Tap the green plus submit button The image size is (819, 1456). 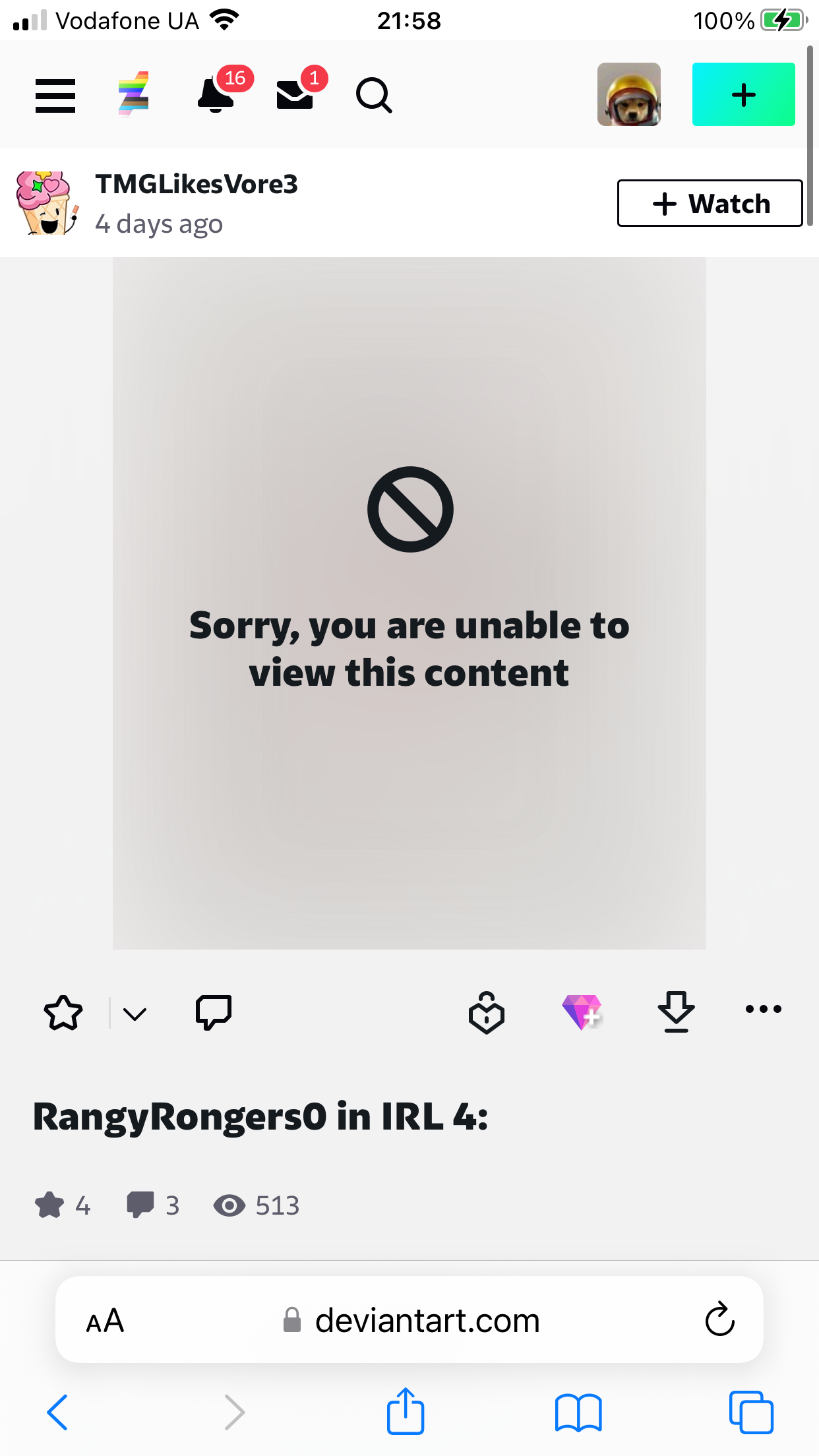click(743, 94)
